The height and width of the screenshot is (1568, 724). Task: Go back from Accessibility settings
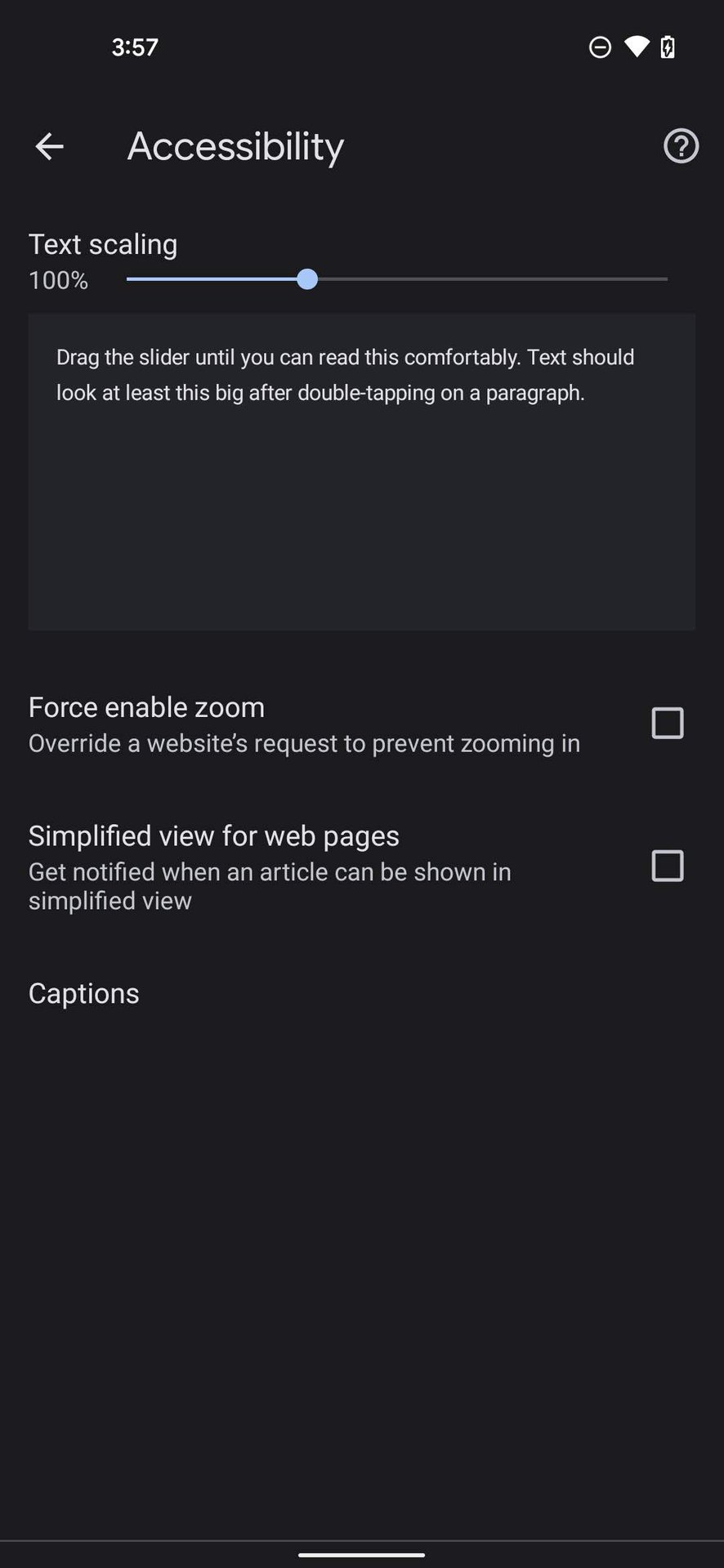click(x=49, y=147)
